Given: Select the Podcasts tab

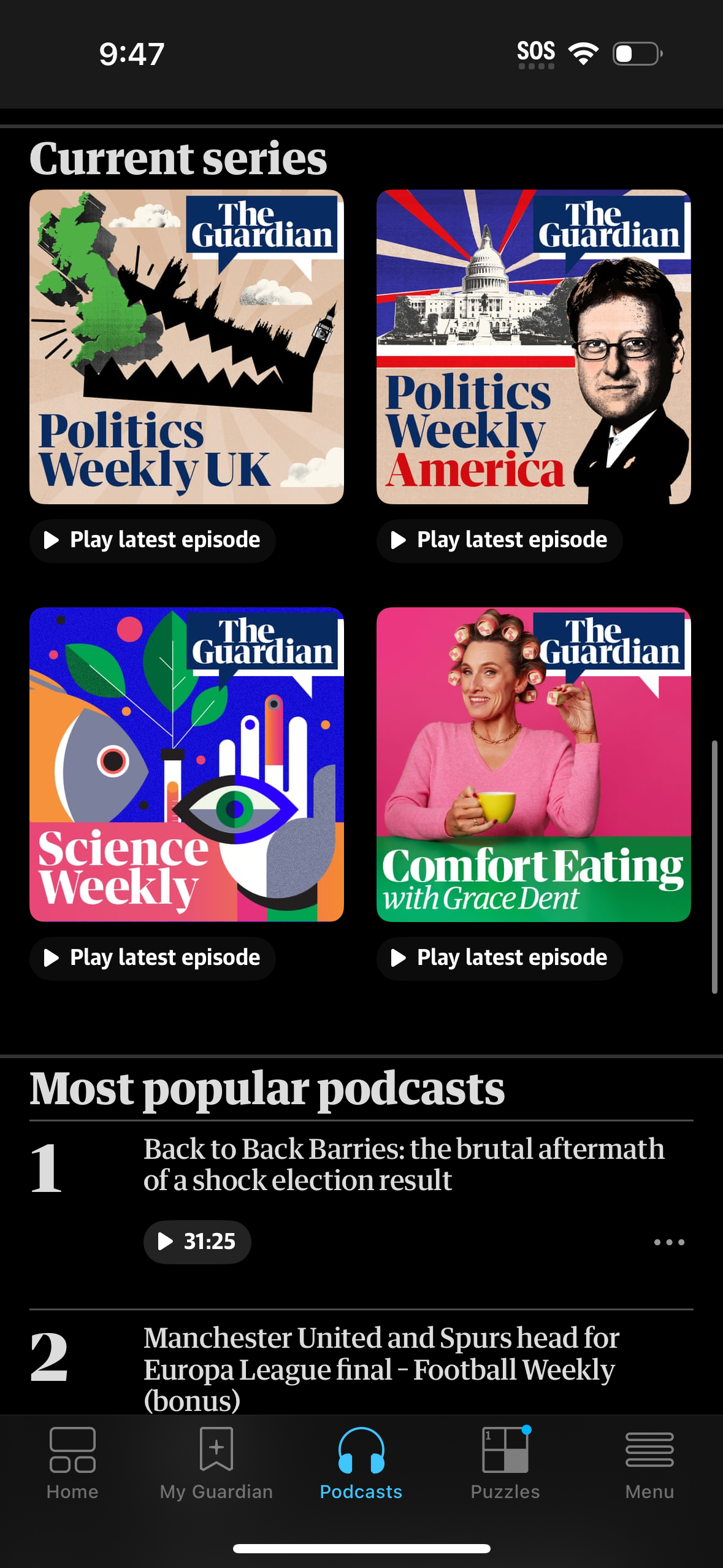Looking at the screenshot, I should click(x=361, y=1463).
